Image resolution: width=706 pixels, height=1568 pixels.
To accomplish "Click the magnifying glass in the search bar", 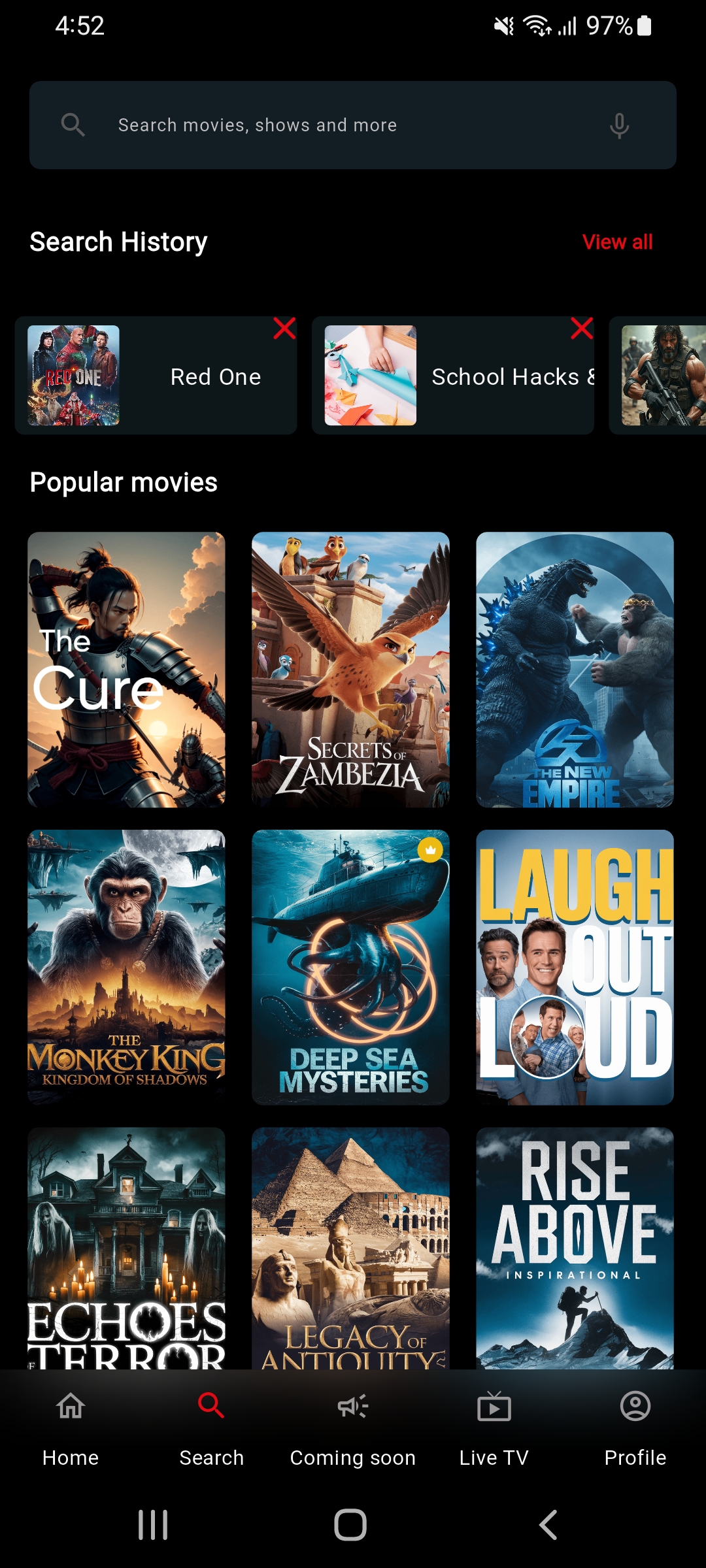I will [x=73, y=125].
